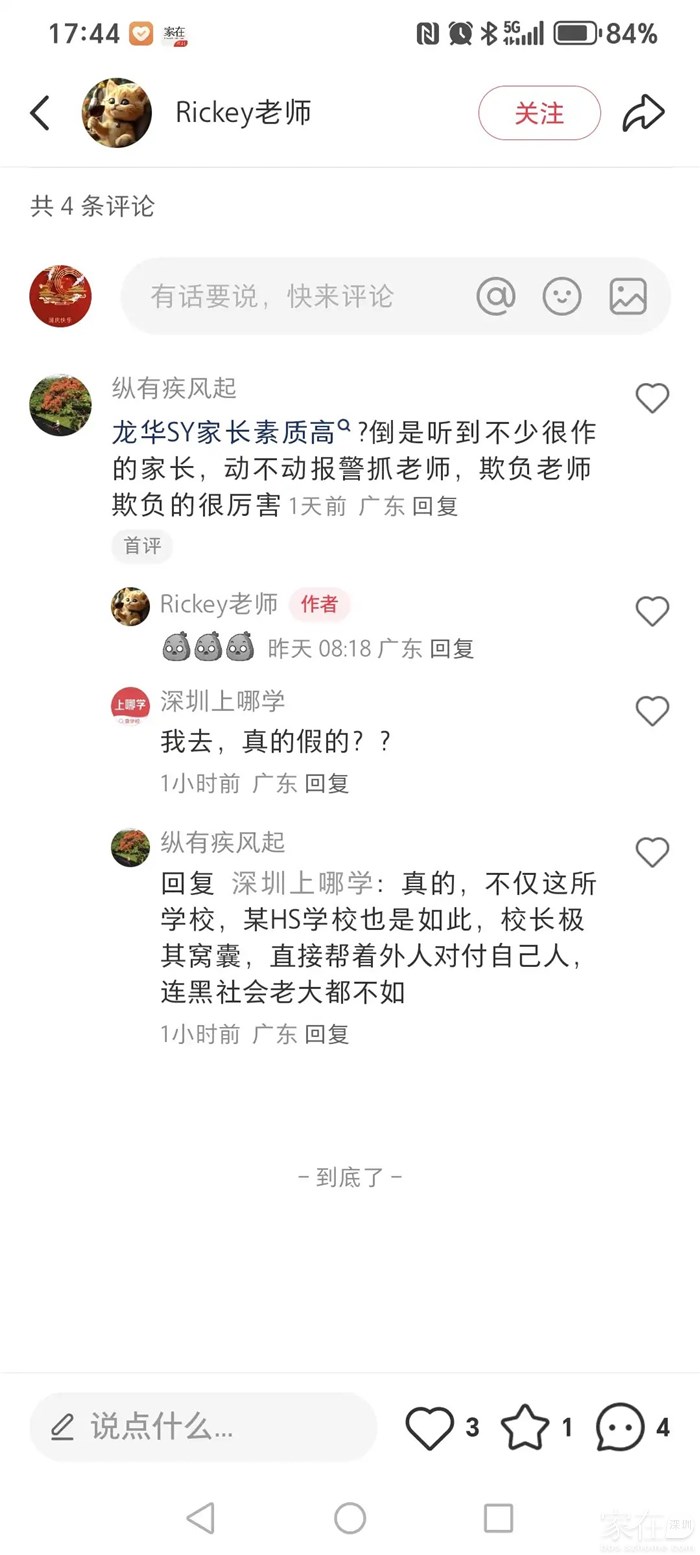Viewport: 700px width, 1555px height.
Task: Share this post via the arrow icon
Action: point(643,113)
